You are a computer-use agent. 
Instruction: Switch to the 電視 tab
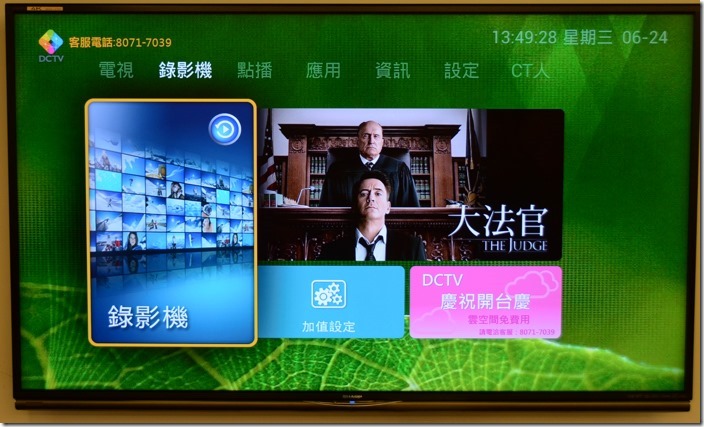coord(117,71)
